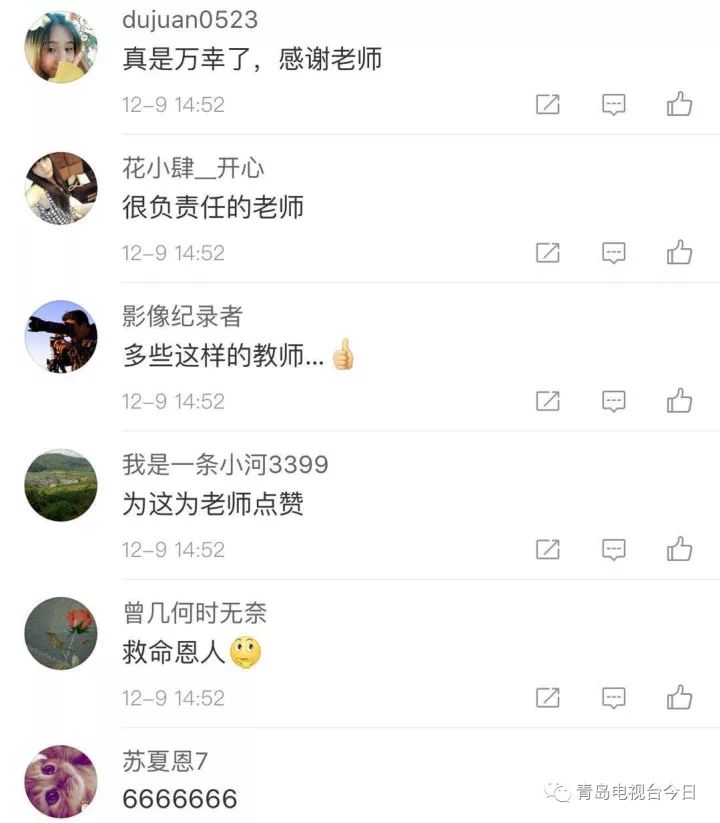
Task: Tap the username 曾几何时无奈
Action: click(x=195, y=613)
